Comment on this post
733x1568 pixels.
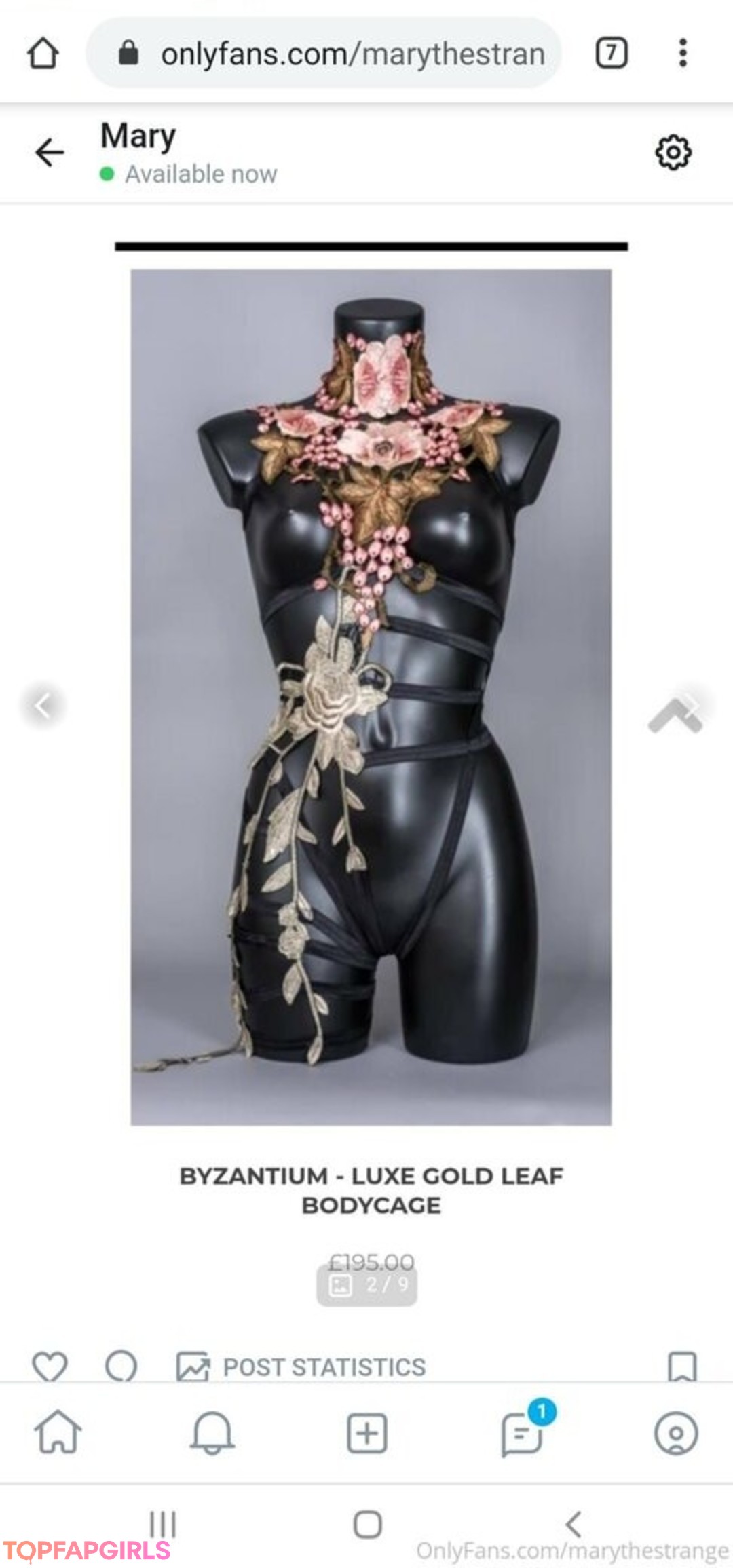(x=121, y=1366)
